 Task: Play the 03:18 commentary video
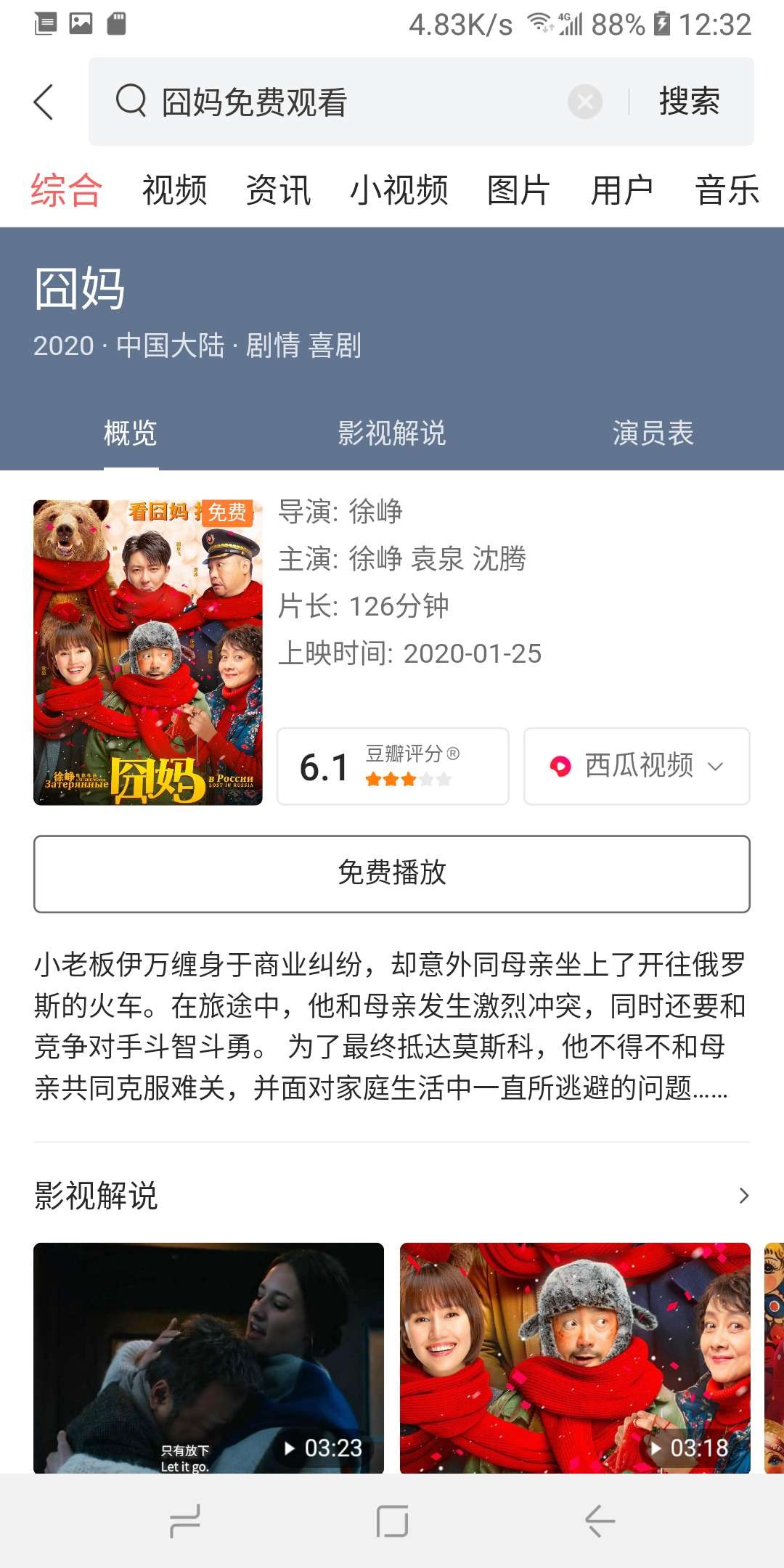click(575, 1357)
